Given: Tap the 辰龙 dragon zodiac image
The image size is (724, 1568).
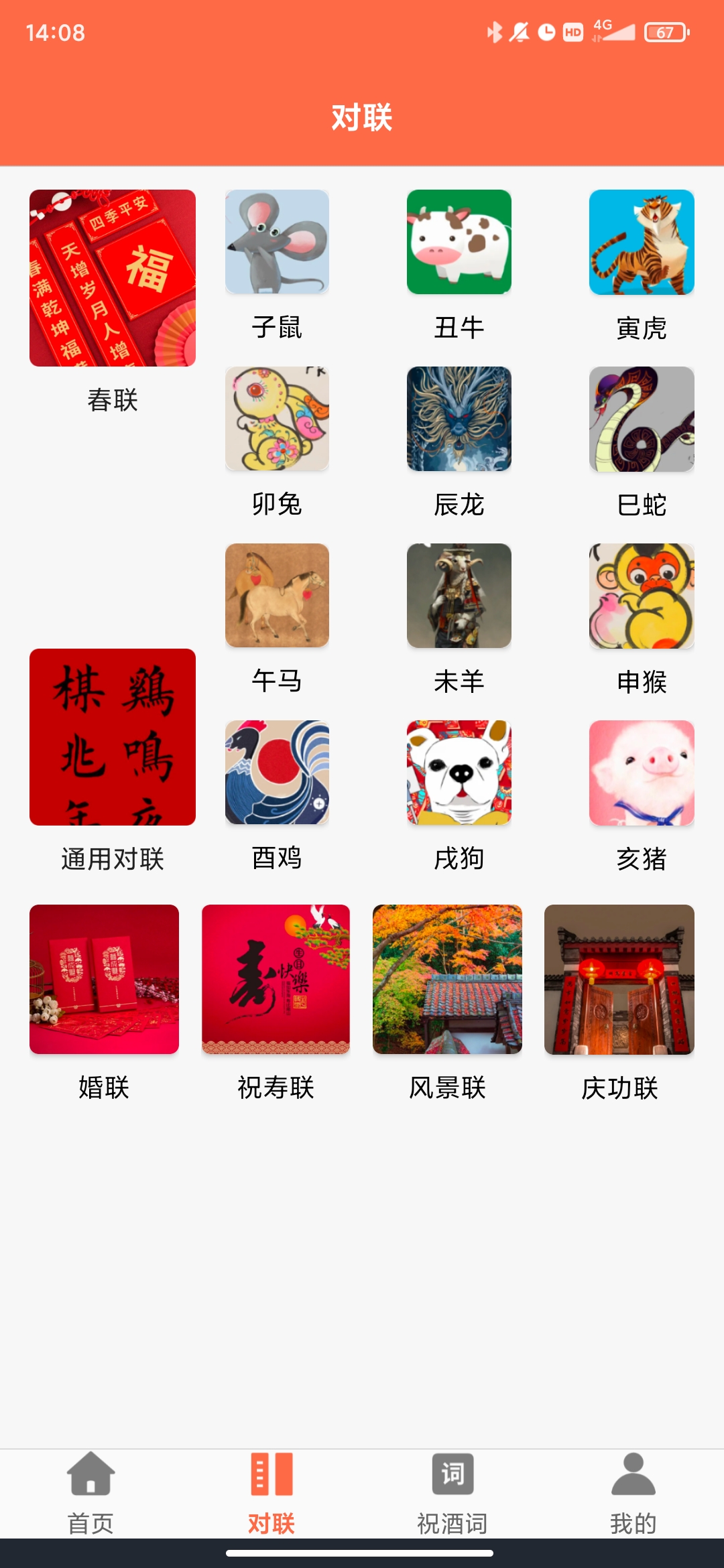Looking at the screenshot, I should click(x=459, y=419).
